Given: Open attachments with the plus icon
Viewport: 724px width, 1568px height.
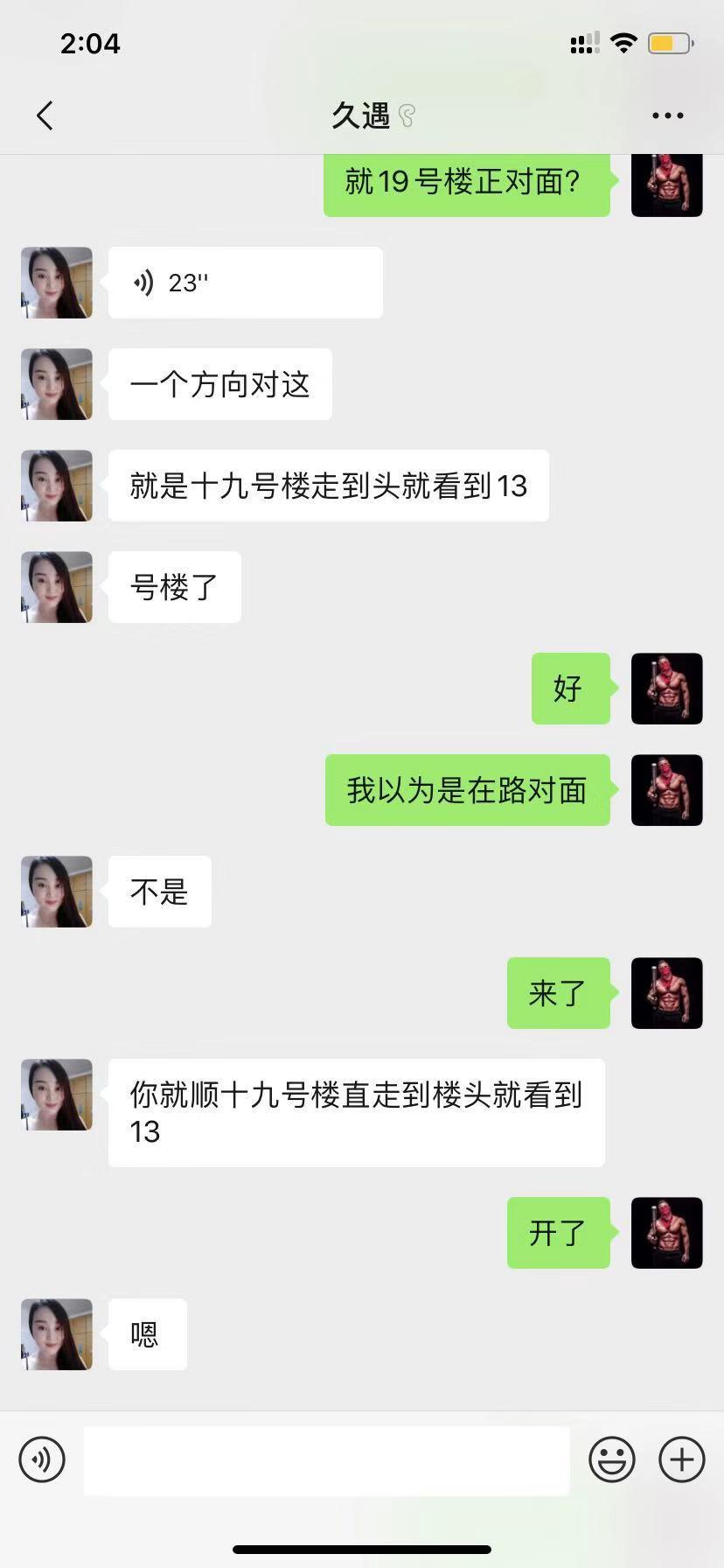Looking at the screenshot, I should (681, 1459).
